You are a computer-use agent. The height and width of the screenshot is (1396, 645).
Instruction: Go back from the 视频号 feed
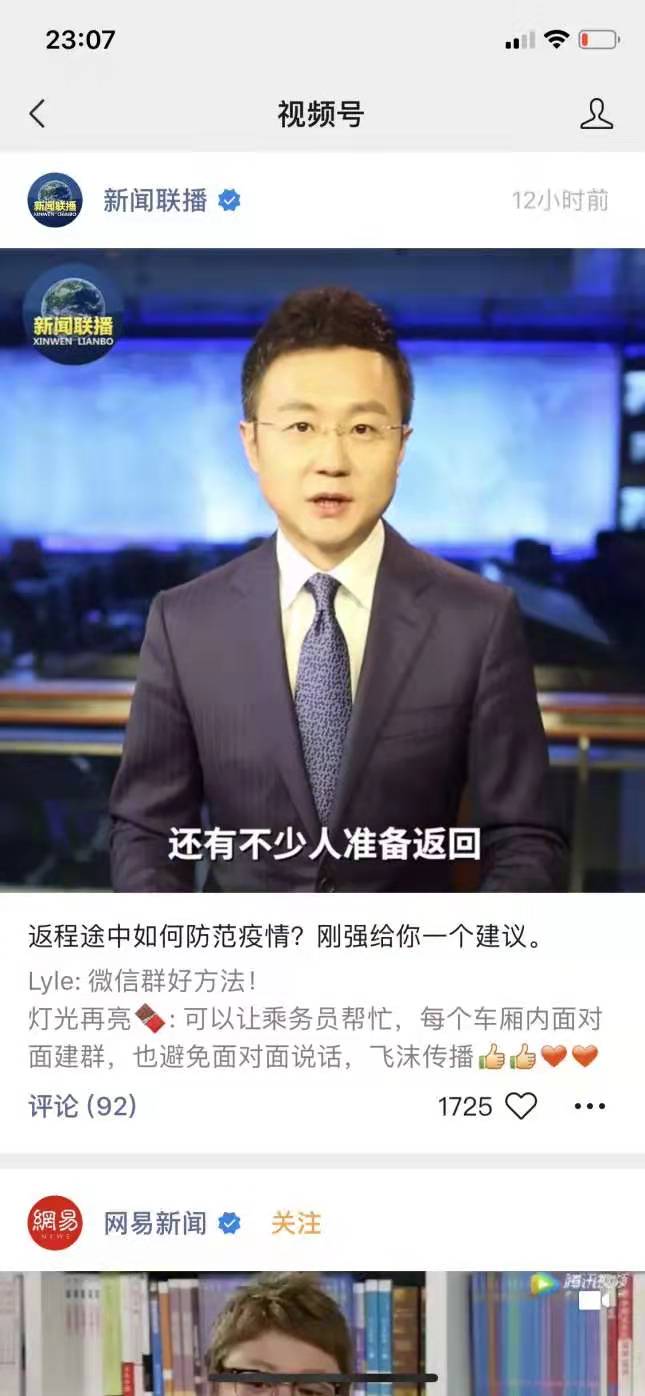pyautogui.click(x=37, y=114)
